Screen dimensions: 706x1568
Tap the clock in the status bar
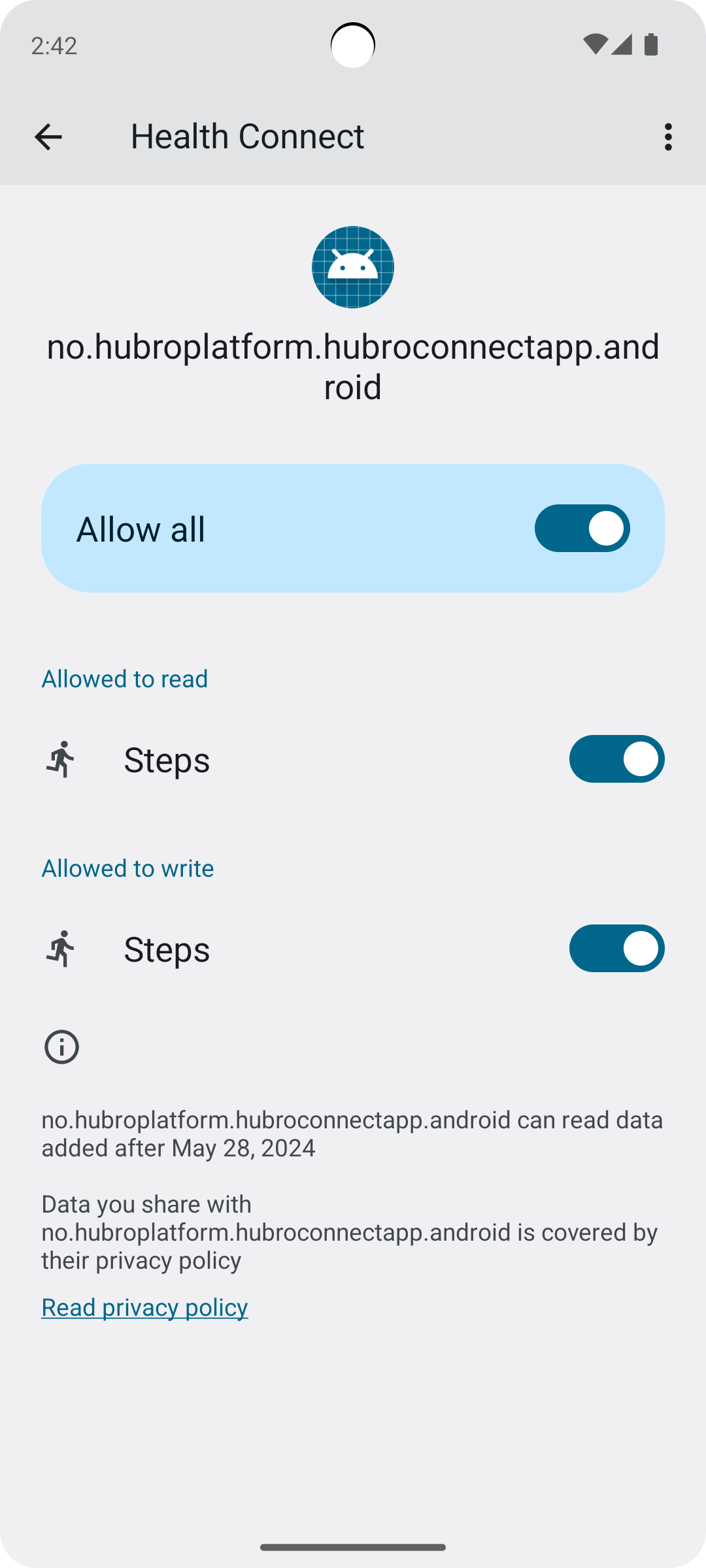pyautogui.click(x=54, y=46)
